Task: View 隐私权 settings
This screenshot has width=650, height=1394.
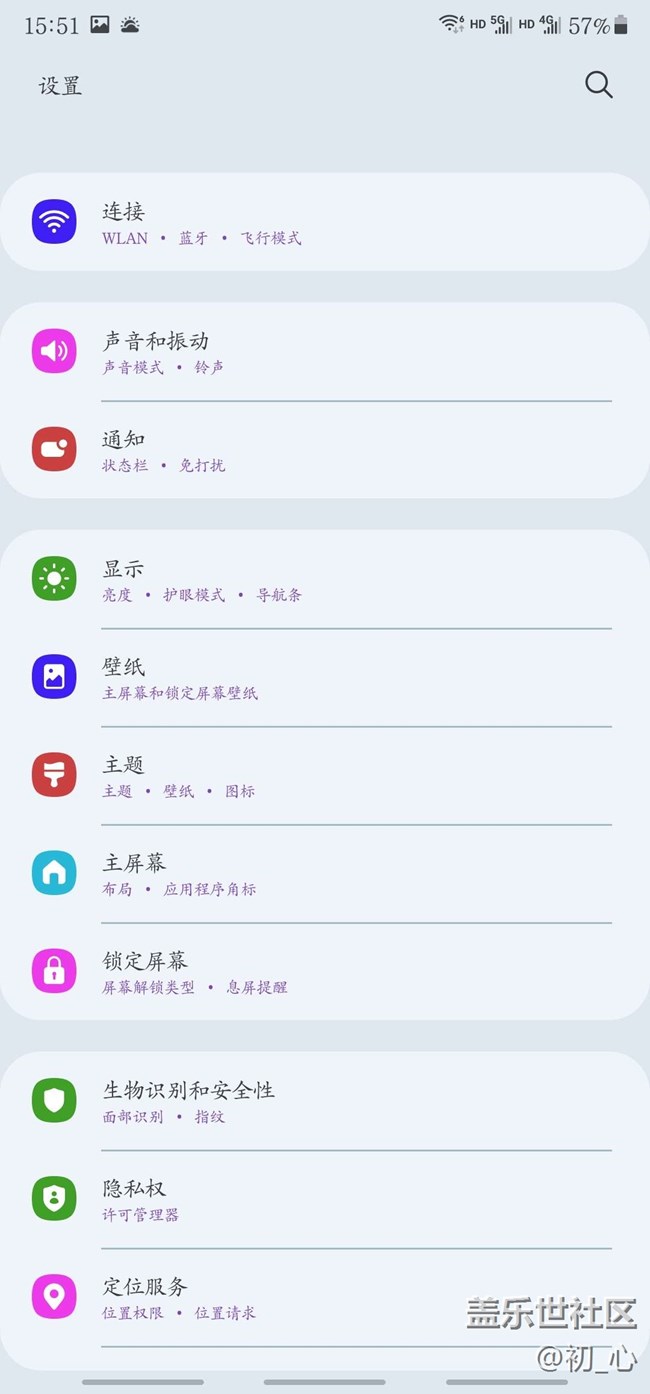Action: point(324,1199)
